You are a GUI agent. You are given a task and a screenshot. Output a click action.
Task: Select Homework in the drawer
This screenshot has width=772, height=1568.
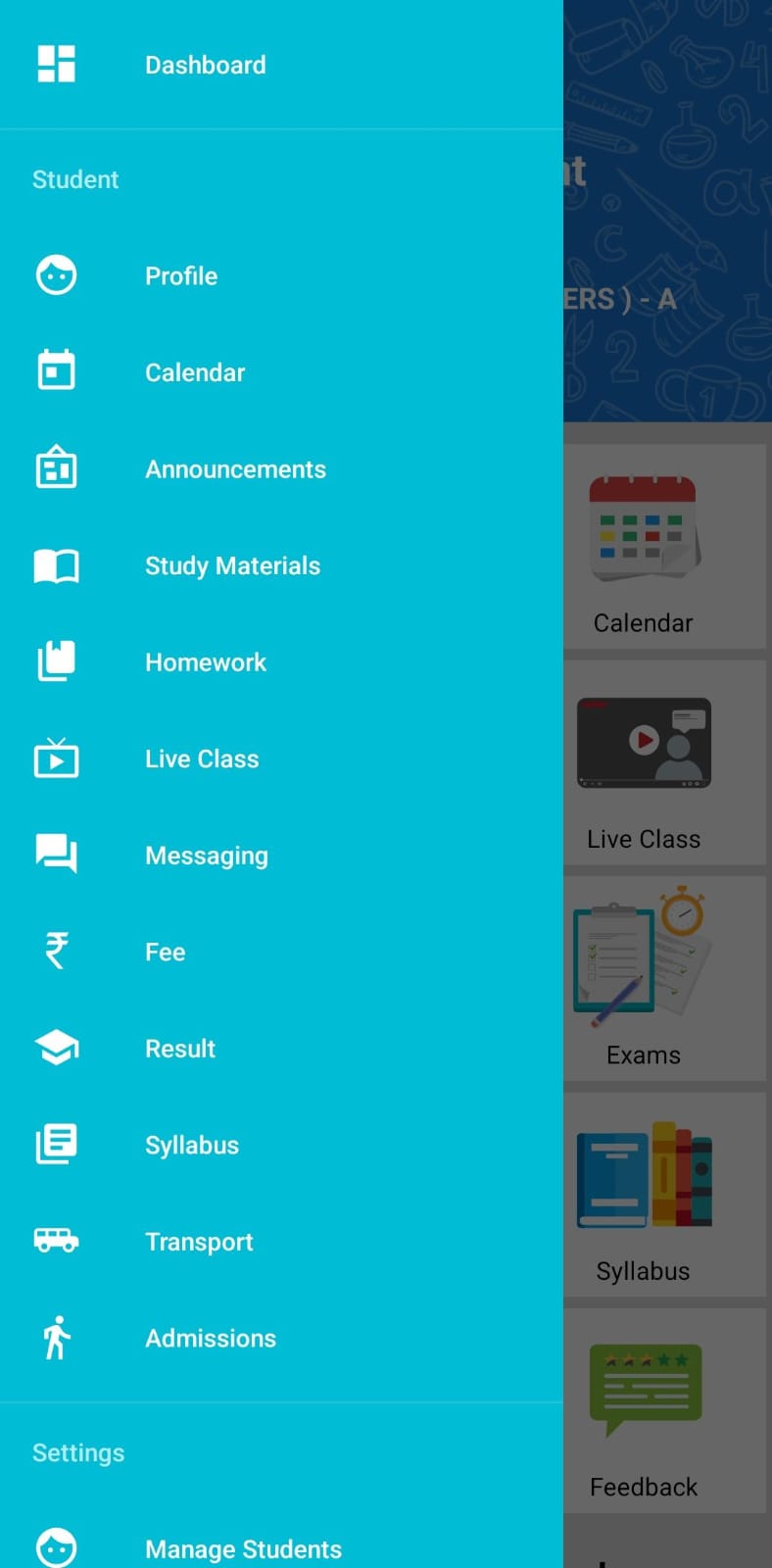(206, 662)
